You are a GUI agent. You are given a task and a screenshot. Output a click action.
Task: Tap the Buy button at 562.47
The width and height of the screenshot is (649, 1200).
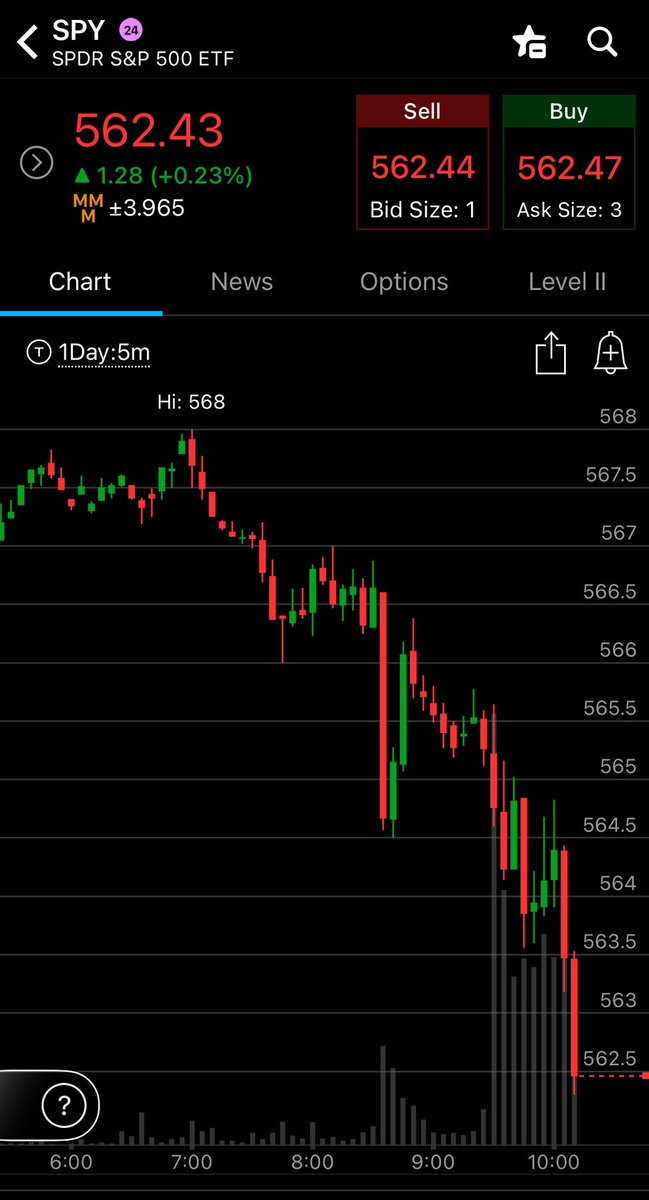point(568,163)
